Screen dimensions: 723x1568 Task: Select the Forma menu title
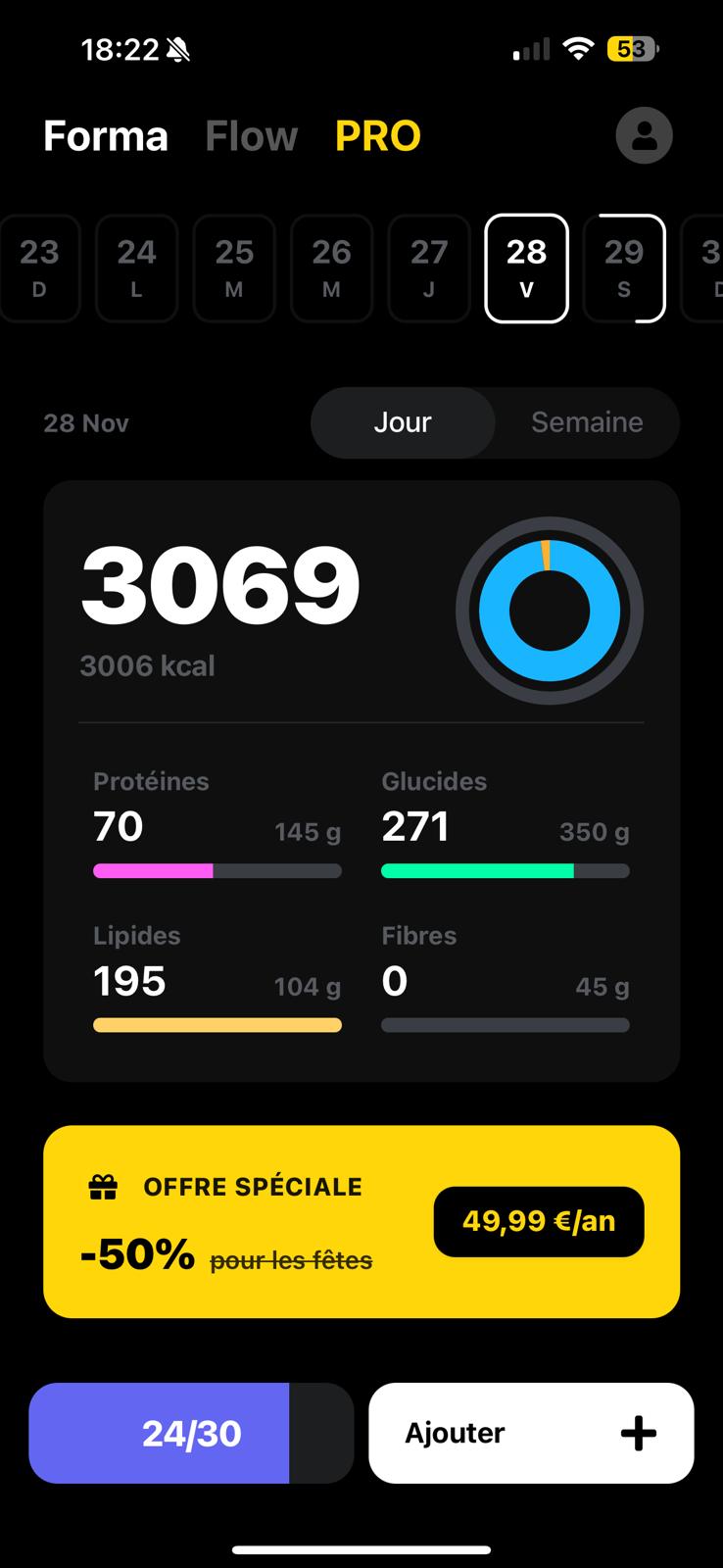point(105,135)
